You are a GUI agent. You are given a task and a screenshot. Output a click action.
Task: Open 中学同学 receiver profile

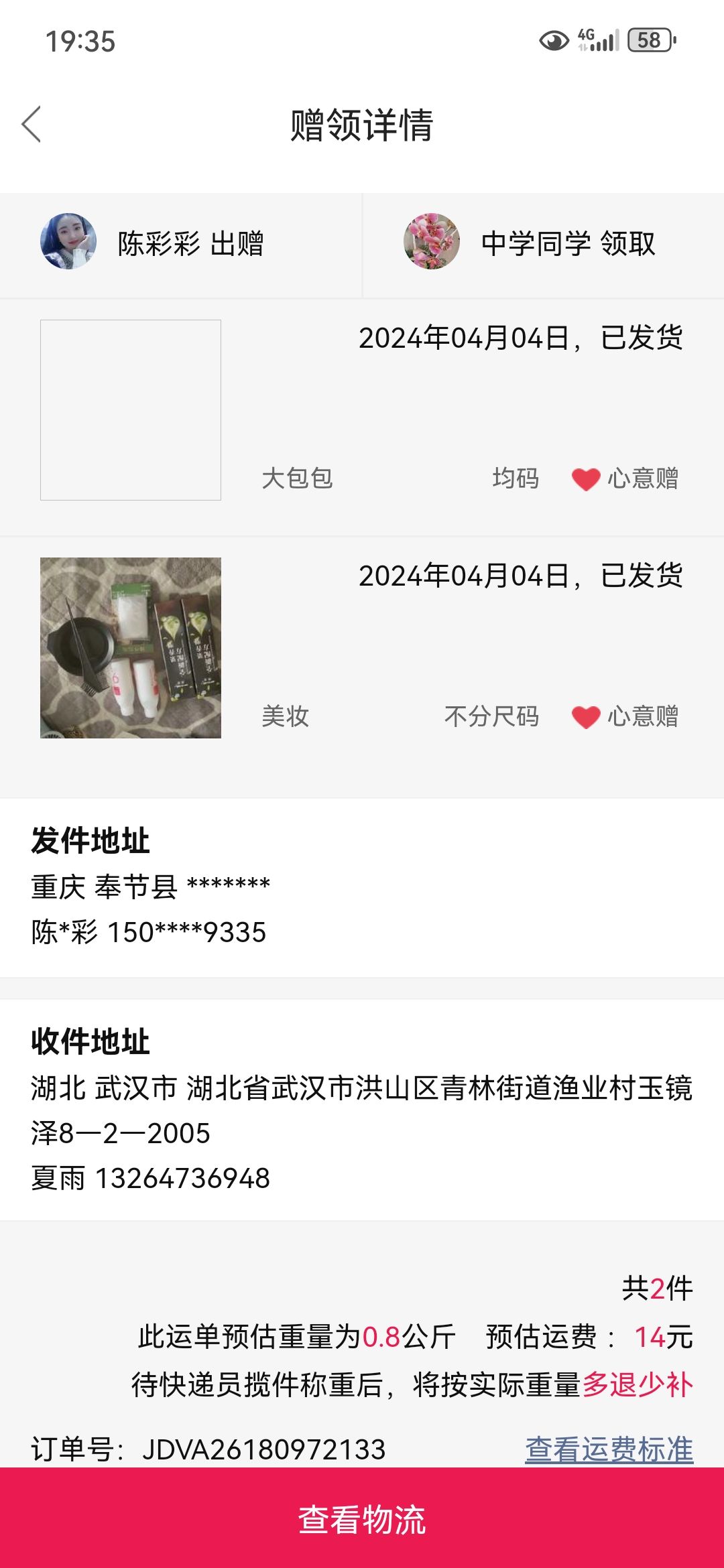click(x=432, y=241)
